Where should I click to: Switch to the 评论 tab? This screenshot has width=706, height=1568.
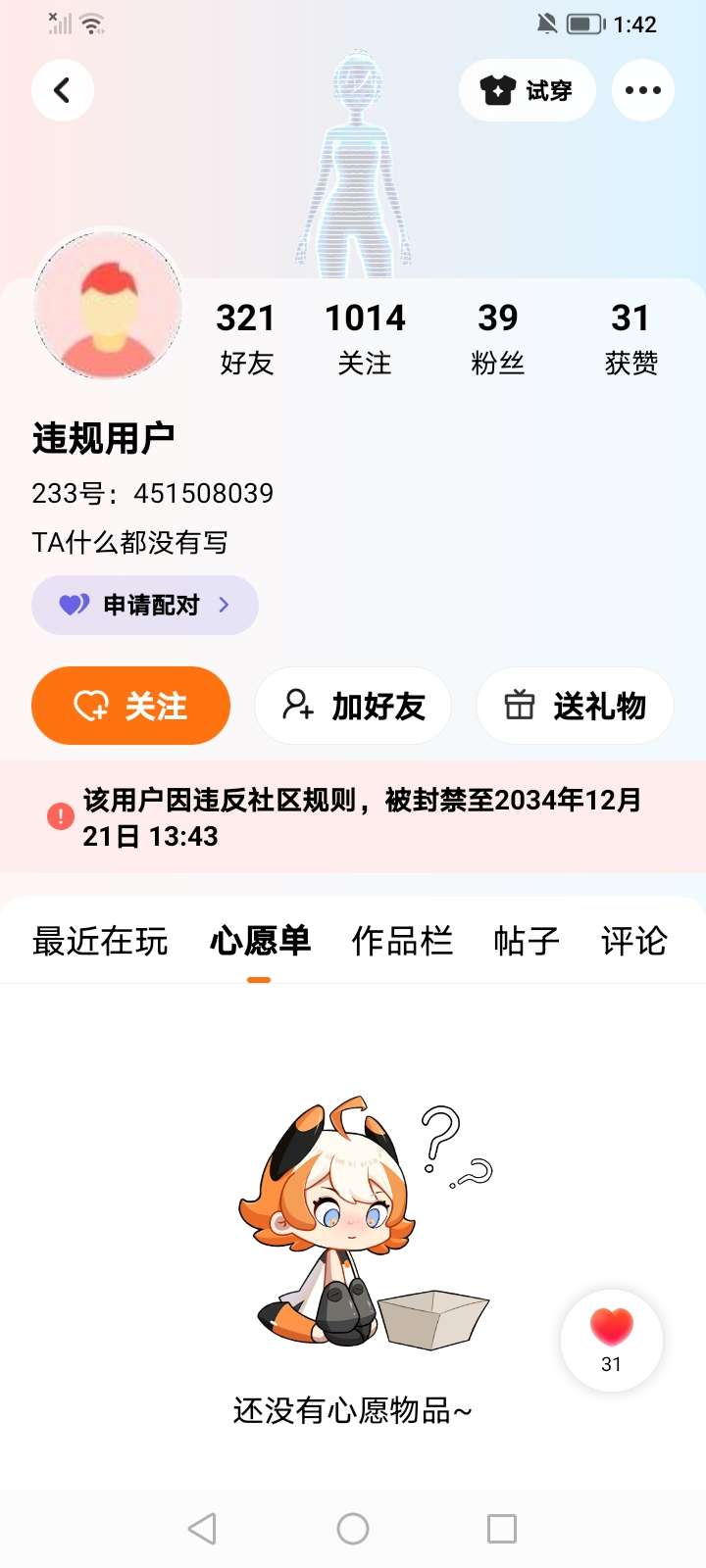pyautogui.click(x=633, y=941)
